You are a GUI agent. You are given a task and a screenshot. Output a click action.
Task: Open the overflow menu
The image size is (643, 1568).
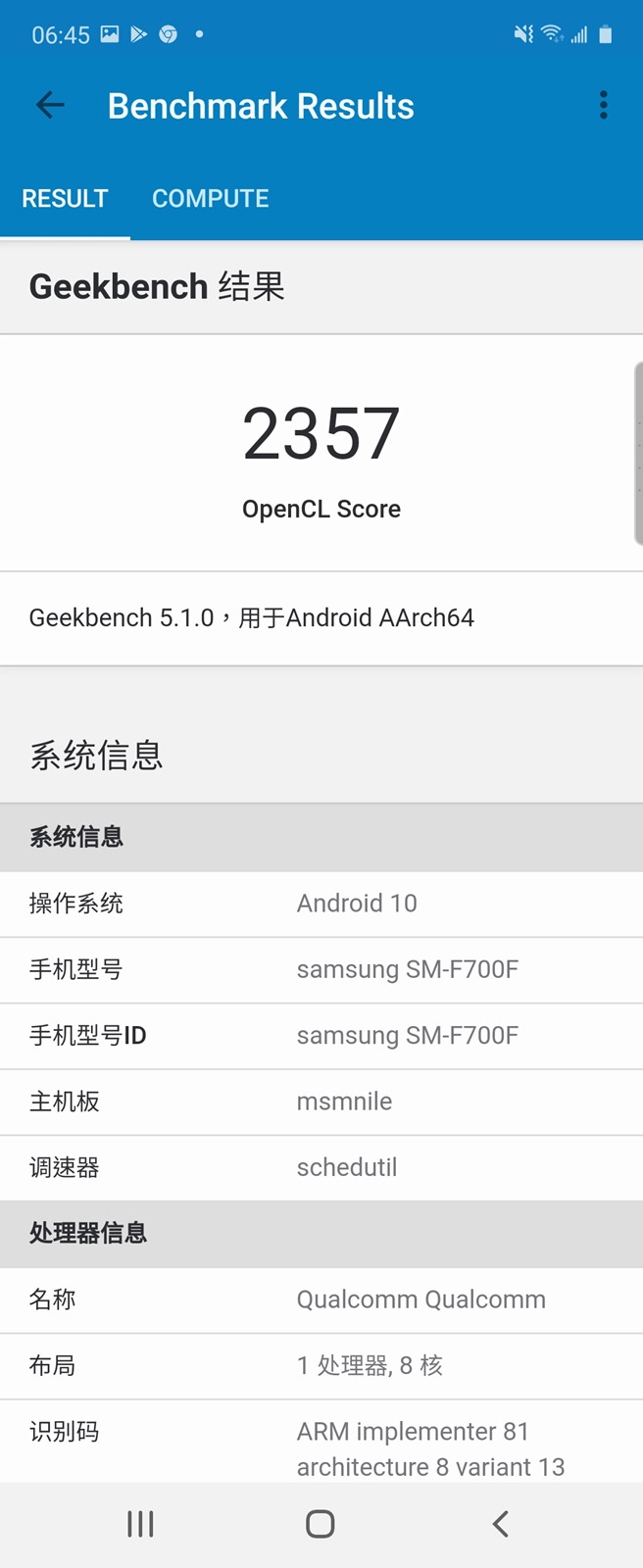click(603, 106)
